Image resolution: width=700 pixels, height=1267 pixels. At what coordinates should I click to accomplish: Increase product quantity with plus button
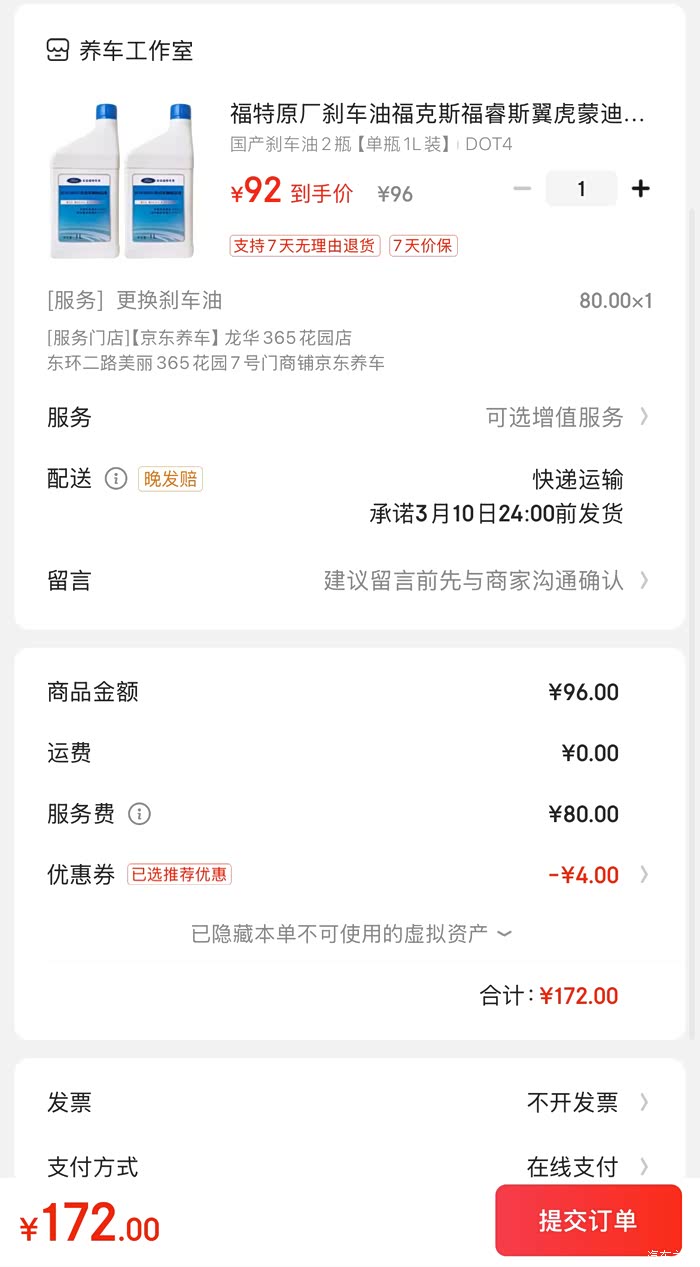[x=641, y=188]
